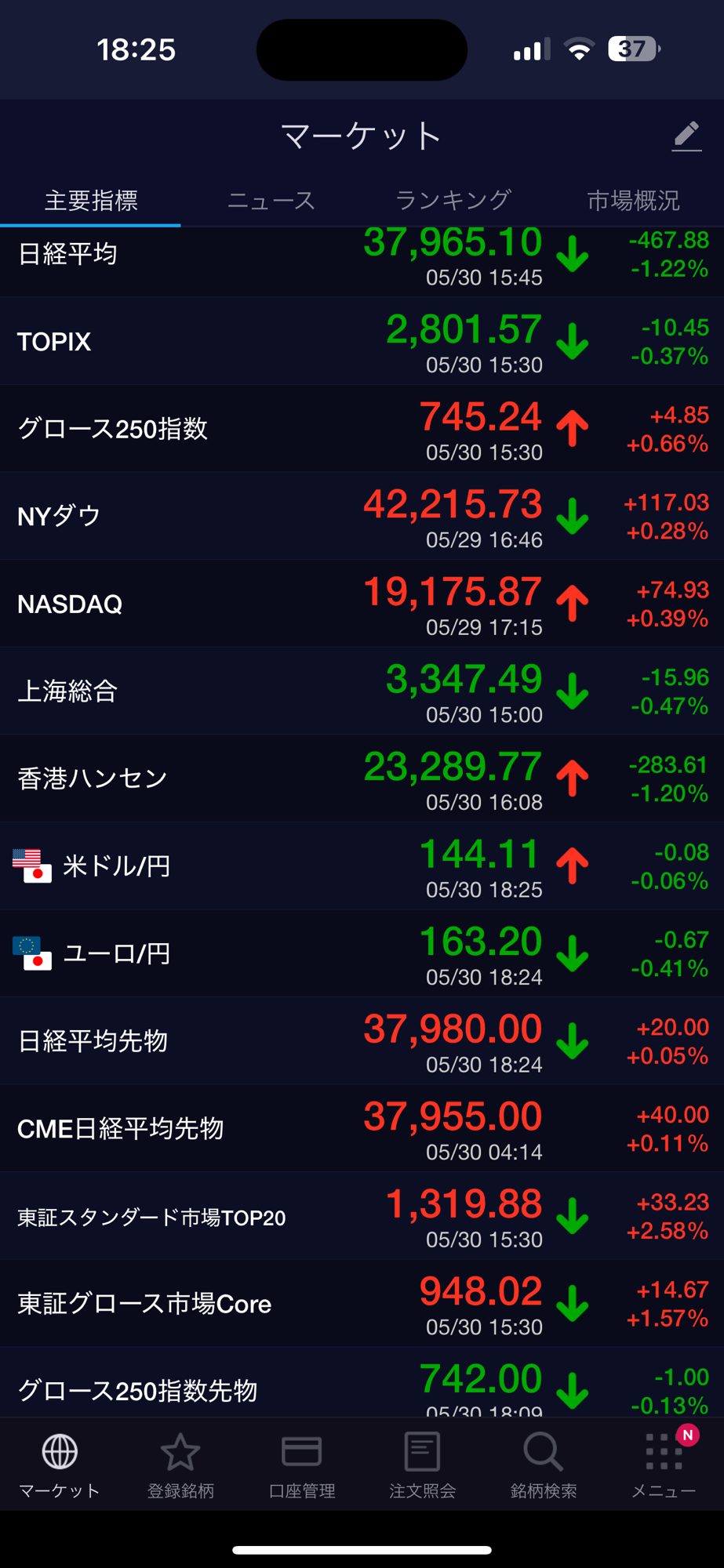Open 注文照会 in bottom navigation
Viewport: 724px width, 1568px height.
pos(422,1465)
